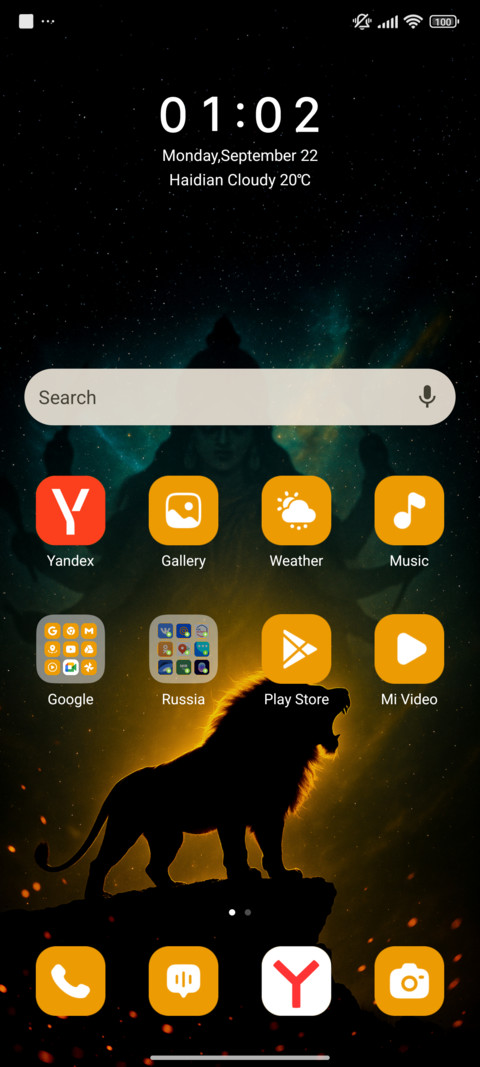480x1067 pixels.
Task: Open the Haidian Cloudy weather info
Action: click(x=240, y=180)
